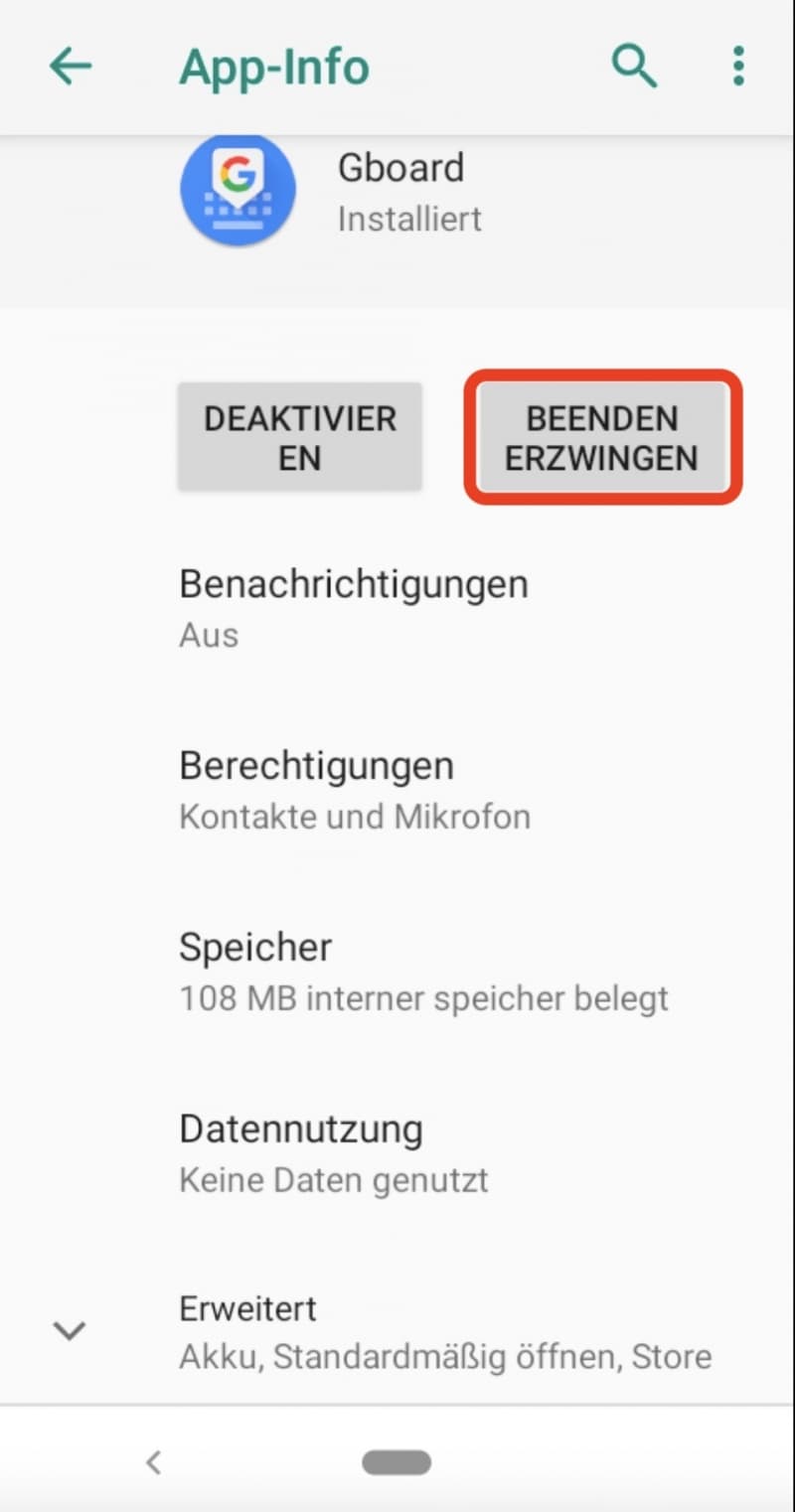Screen dimensions: 795x1512
Task: Tap the home pill in navigation bar
Action: (x=397, y=1461)
